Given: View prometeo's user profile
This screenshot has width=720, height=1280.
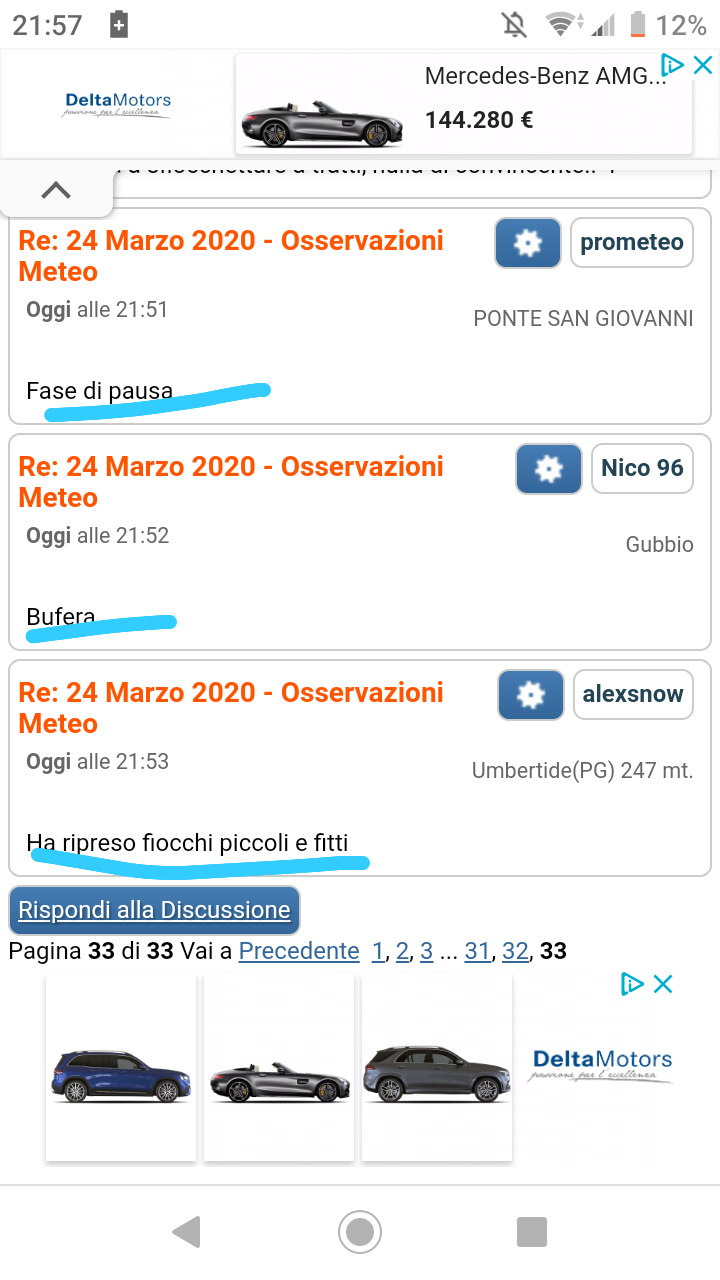Looking at the screenshot, I should (x=632, y=243).
